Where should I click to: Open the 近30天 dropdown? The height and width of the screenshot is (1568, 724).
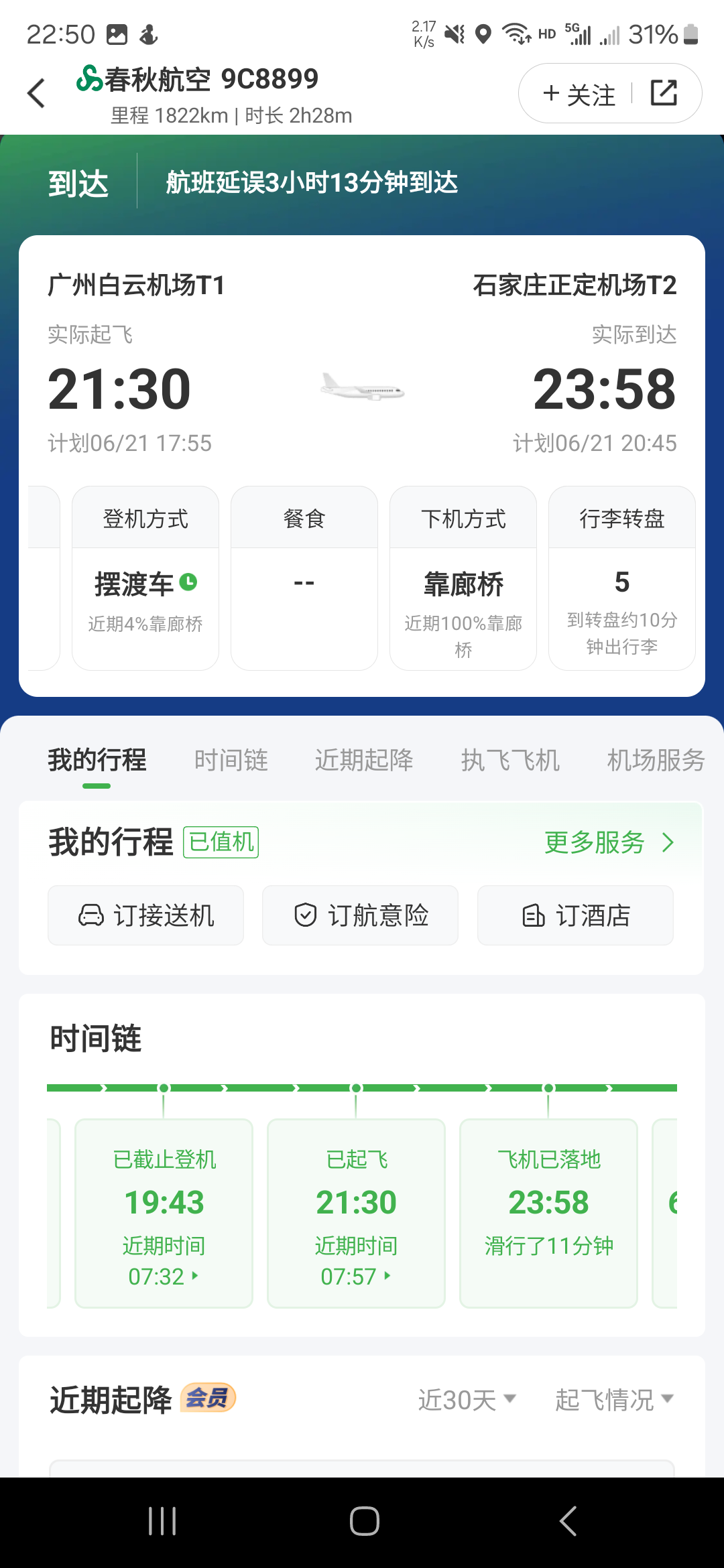coord(467,1400)
